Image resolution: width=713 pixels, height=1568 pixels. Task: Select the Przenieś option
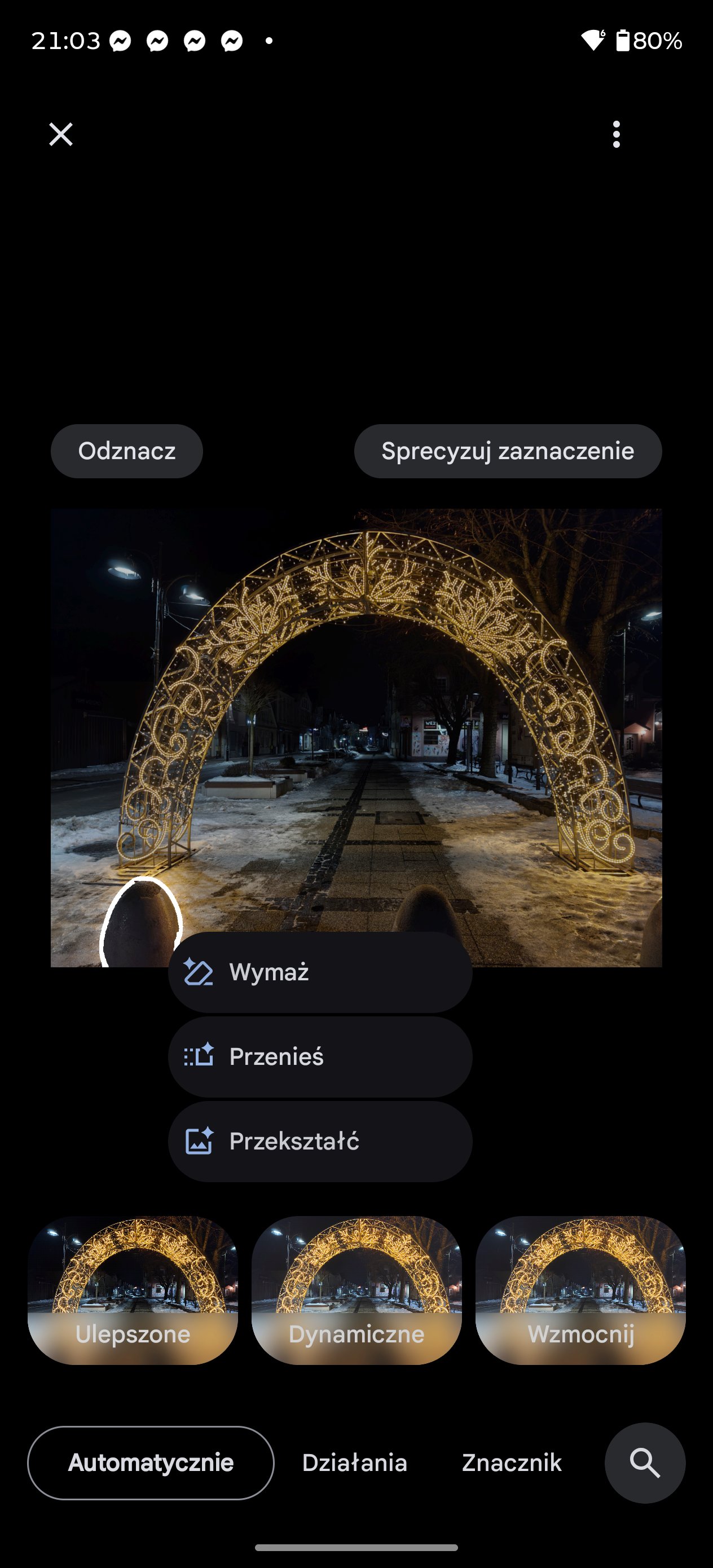[320, 1056]
